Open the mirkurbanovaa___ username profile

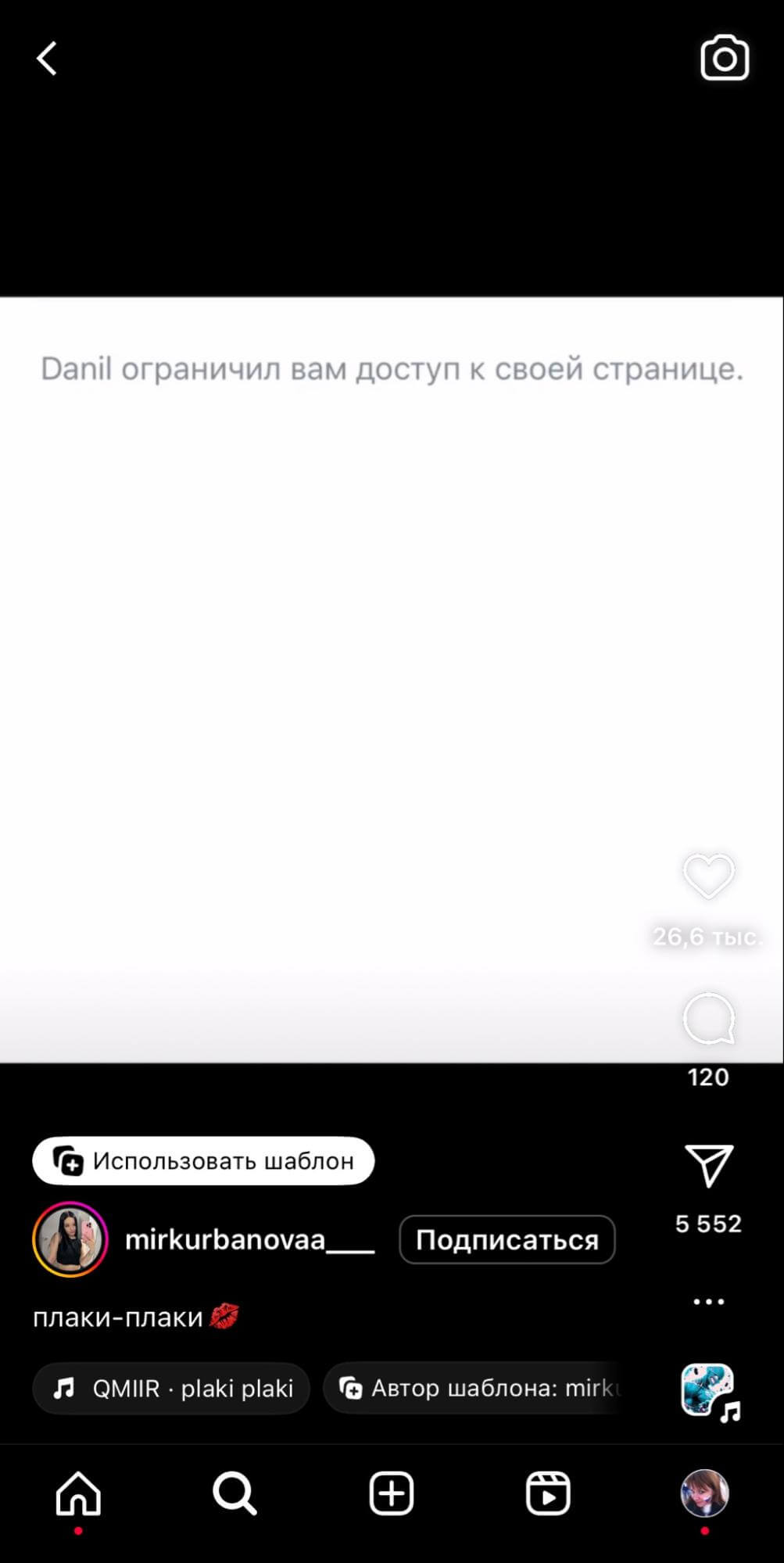249,1240
